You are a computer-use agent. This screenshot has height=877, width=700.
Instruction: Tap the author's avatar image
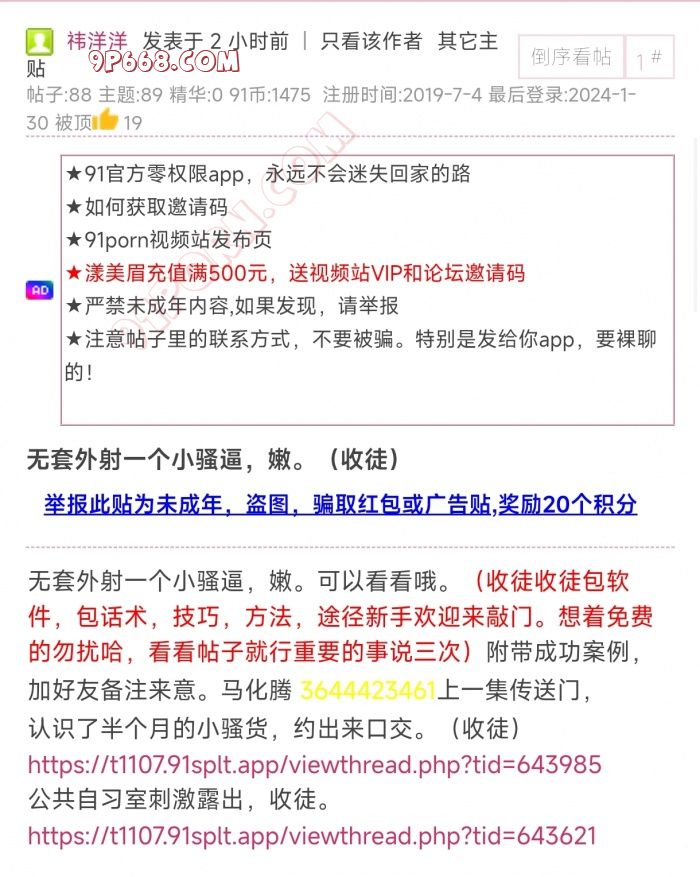[x=39, y=41]
